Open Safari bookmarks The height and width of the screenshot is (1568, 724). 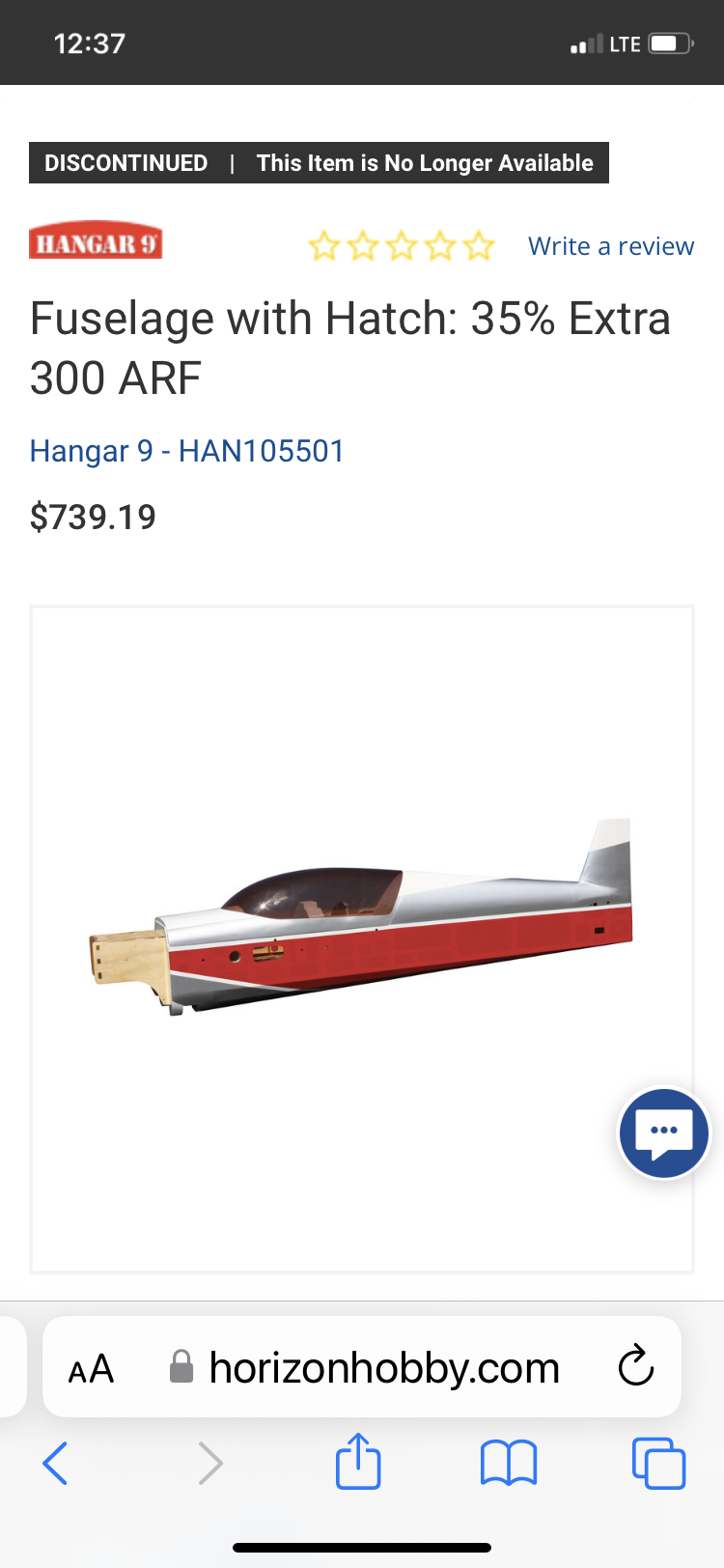pyautogui.click(x=509, y=1463)
